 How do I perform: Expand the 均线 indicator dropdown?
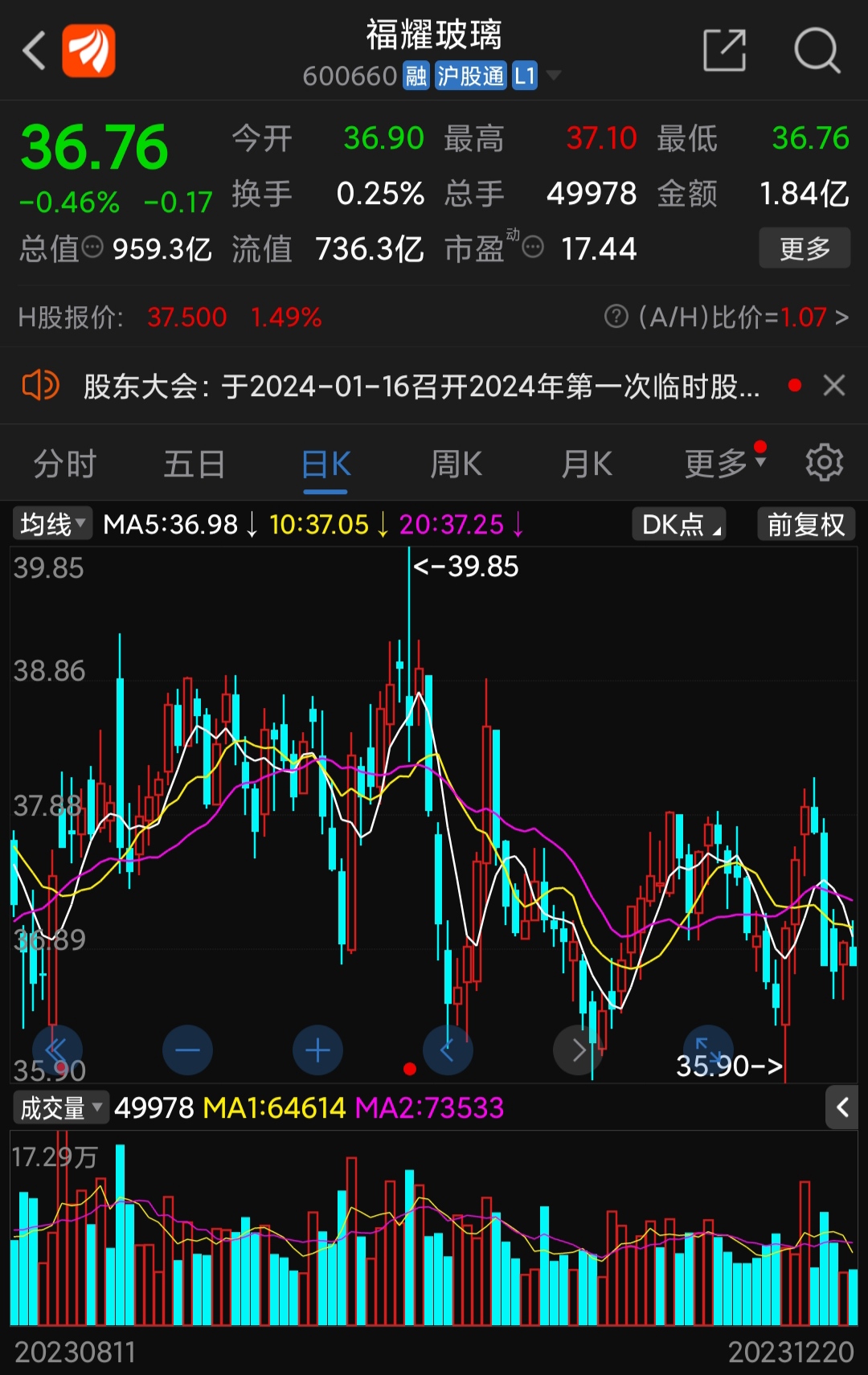click(x=51, y=522)
